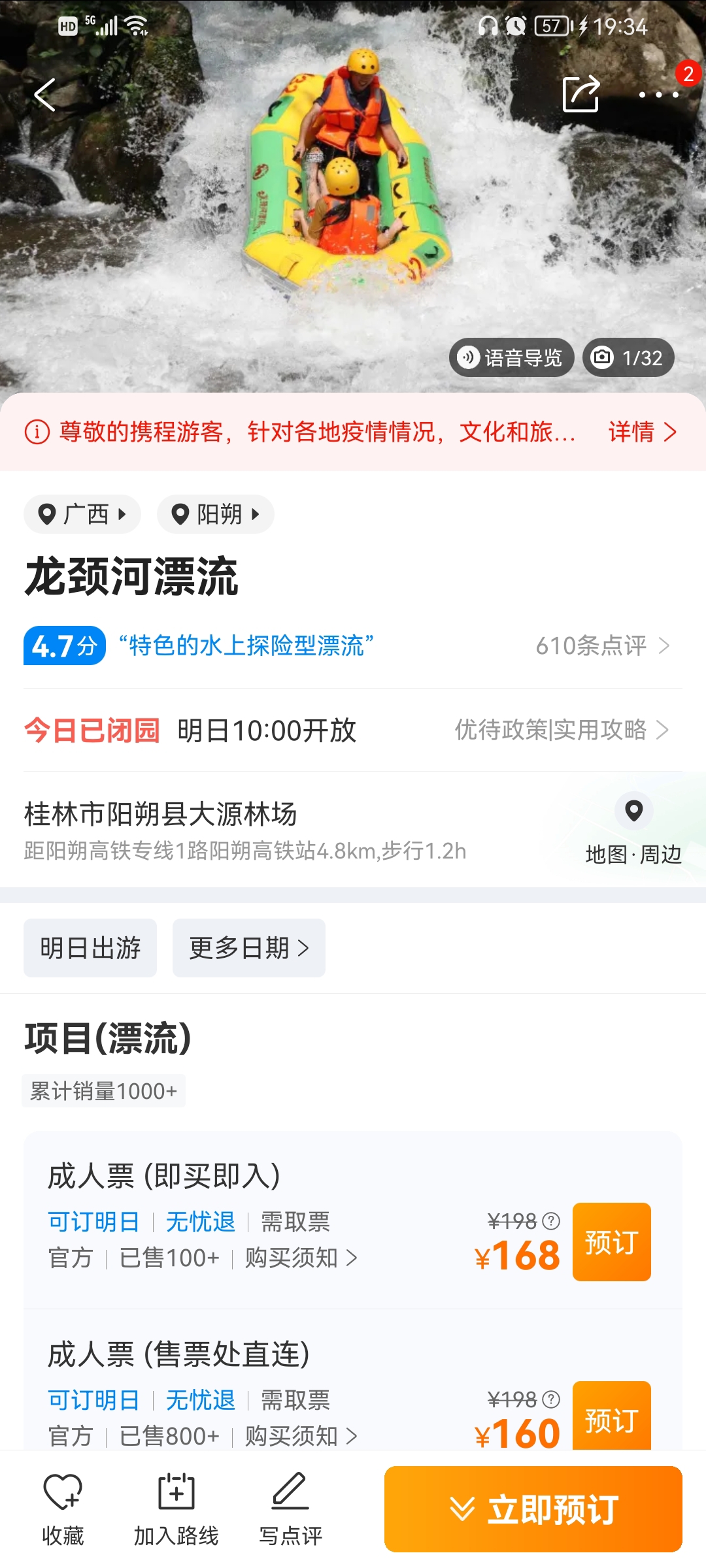Choose 更多日期 for other dates
Image resolution: width=706 pixels, height=1568 pixels.
tap(248, 948)
